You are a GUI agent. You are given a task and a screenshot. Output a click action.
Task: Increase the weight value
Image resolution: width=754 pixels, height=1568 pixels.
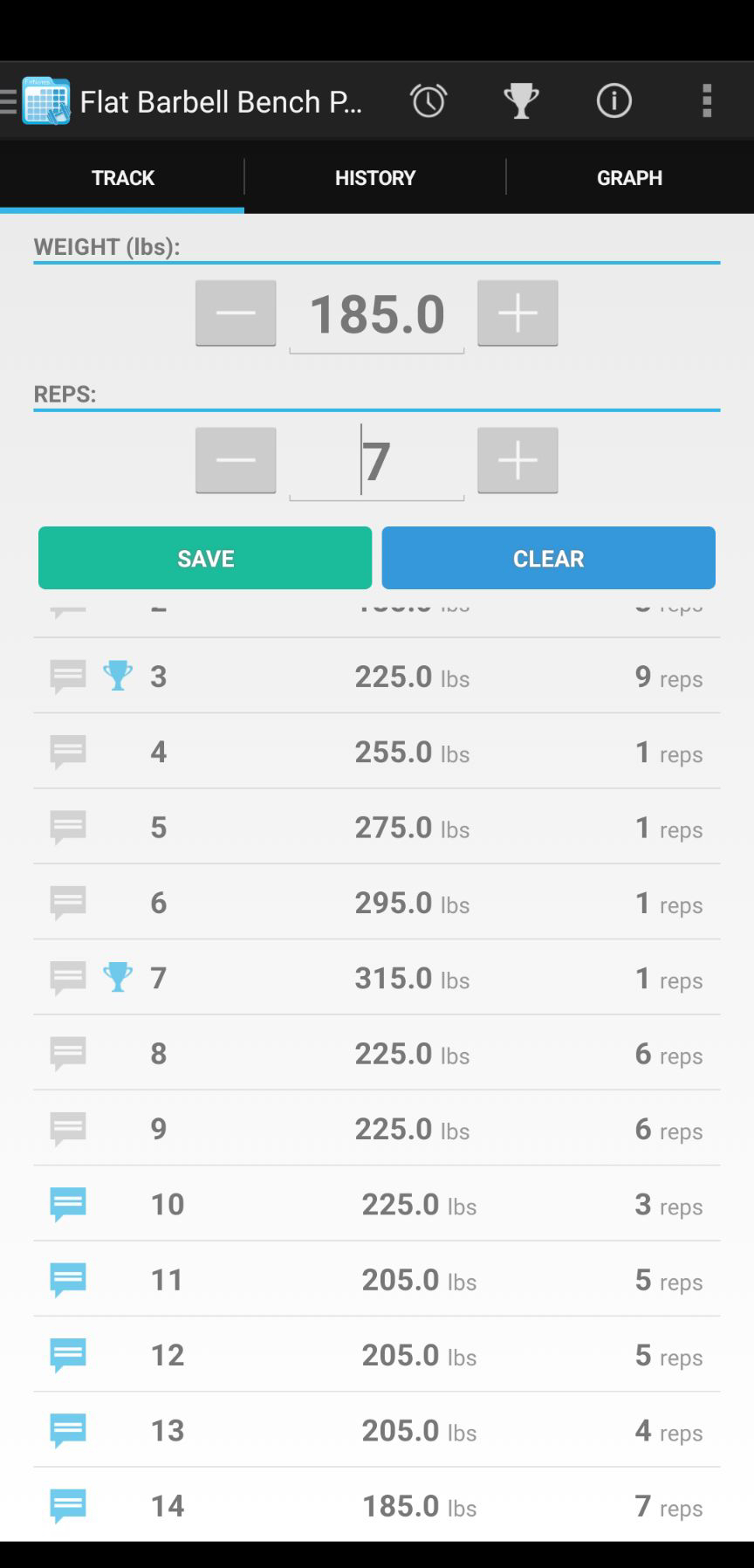click(x=518, y=313)
